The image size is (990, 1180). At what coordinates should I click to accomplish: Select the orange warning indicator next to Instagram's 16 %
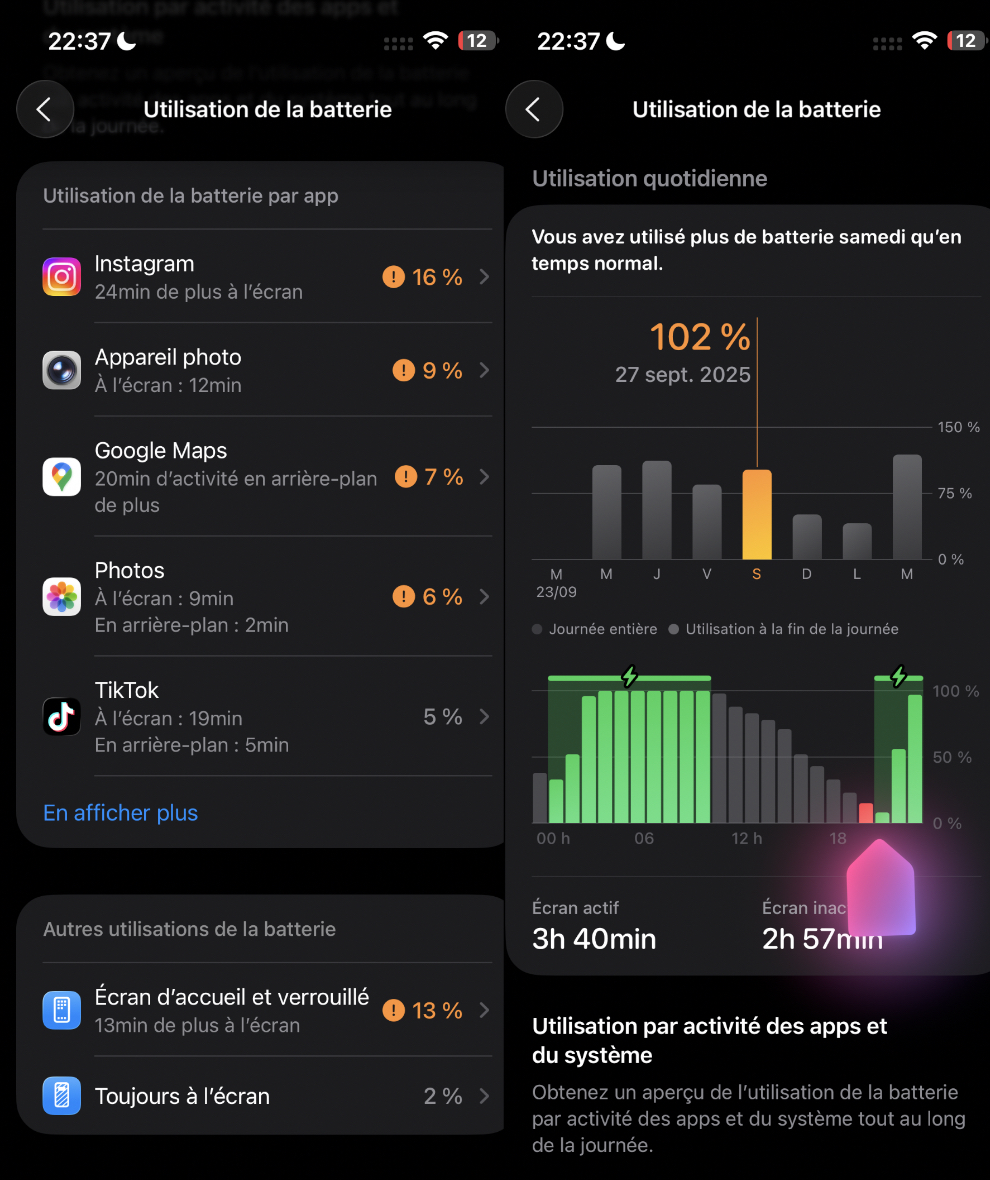pos(393,276)
